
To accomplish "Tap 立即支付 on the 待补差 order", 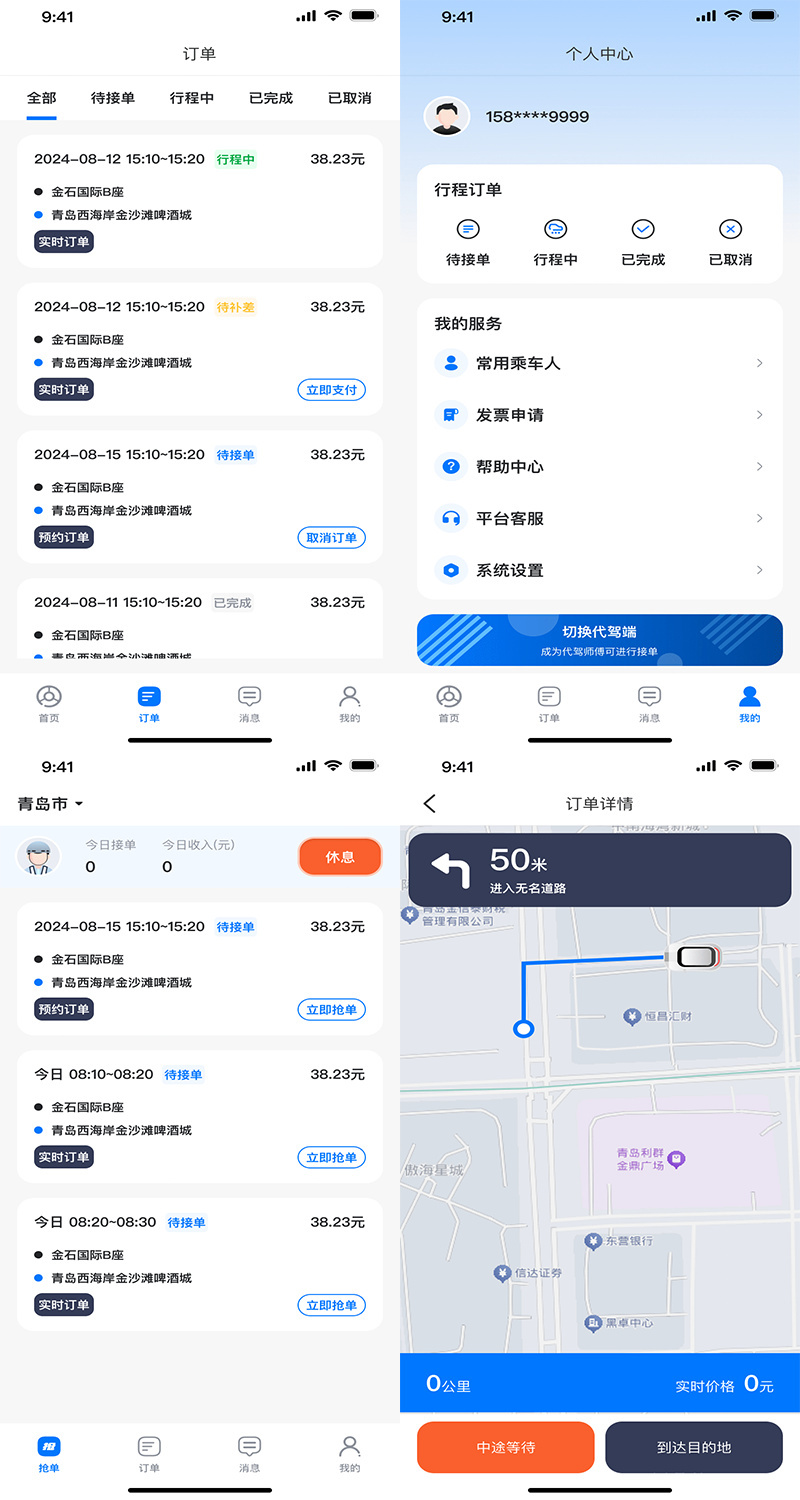I will click(x=331, y=390).
